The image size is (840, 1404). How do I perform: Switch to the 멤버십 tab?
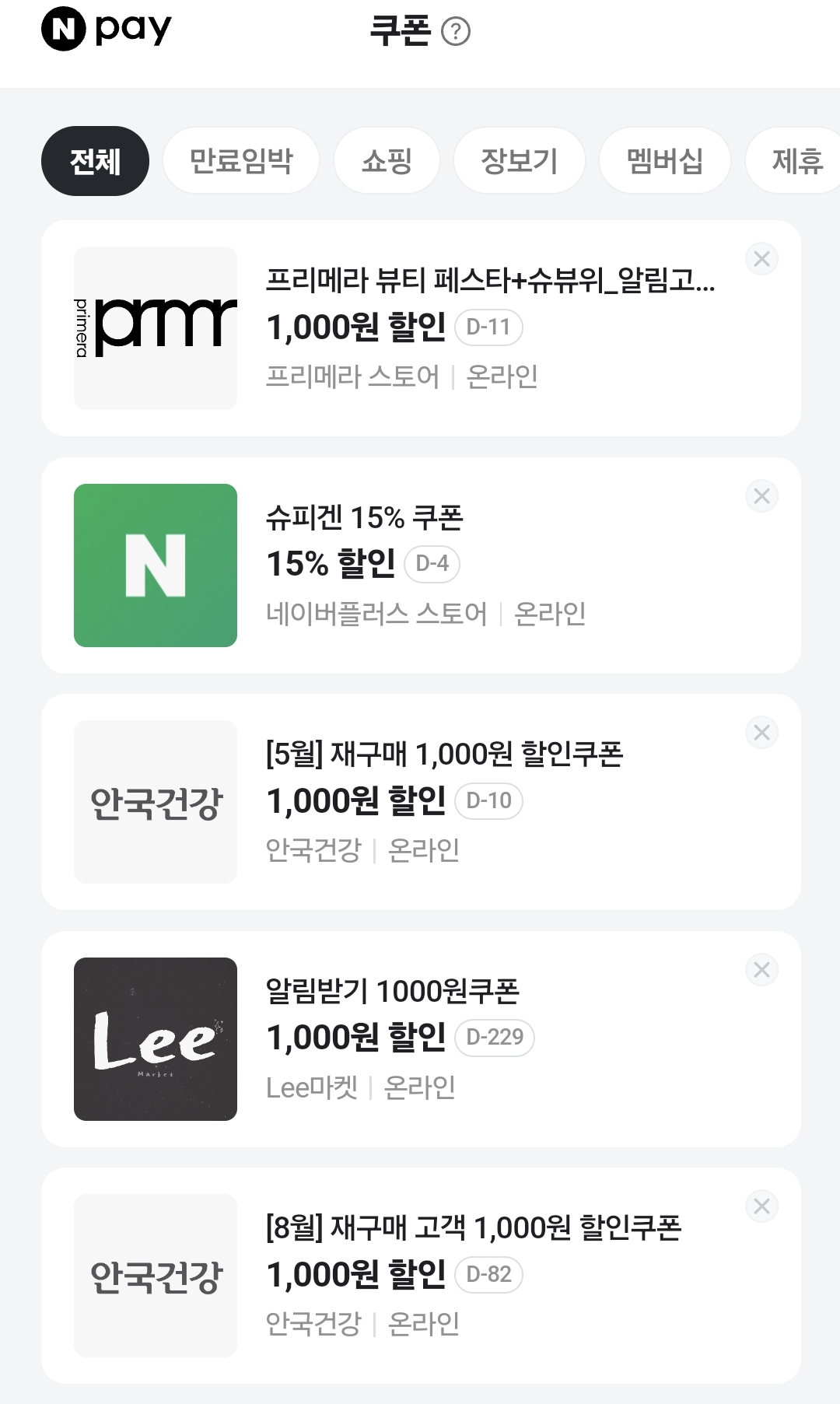(664, 161)
